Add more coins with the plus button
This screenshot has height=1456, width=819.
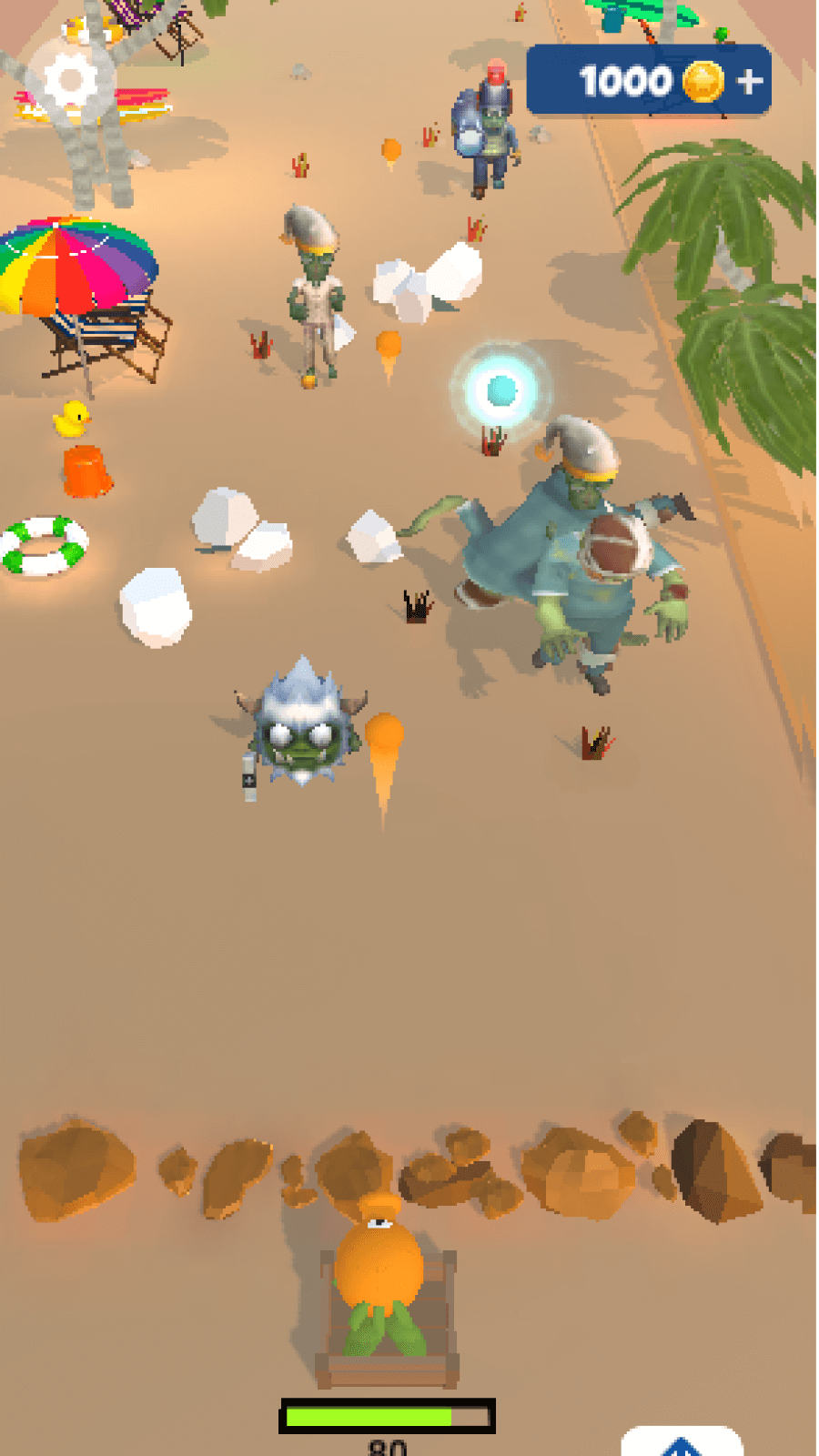[750, 82]
